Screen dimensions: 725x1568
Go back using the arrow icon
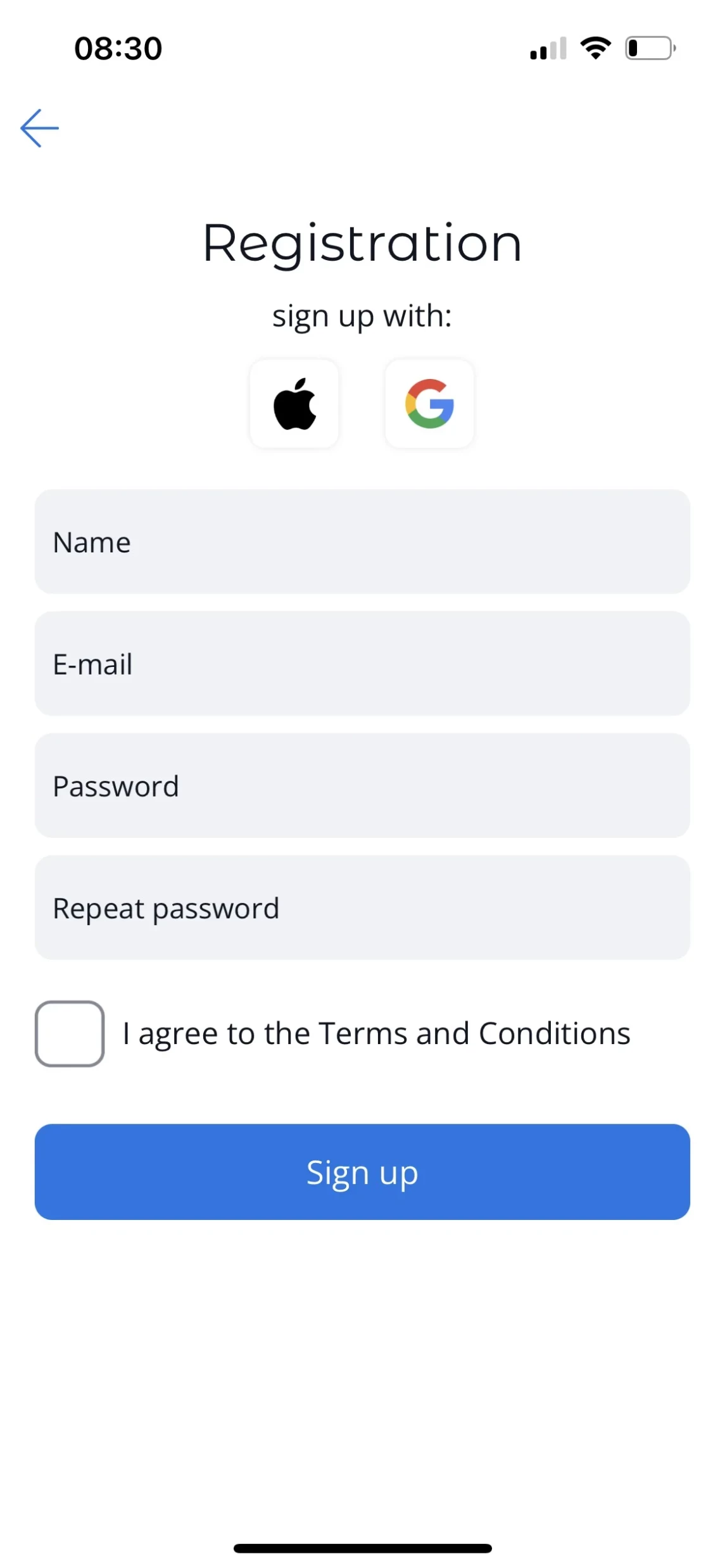tap(39, 128)
